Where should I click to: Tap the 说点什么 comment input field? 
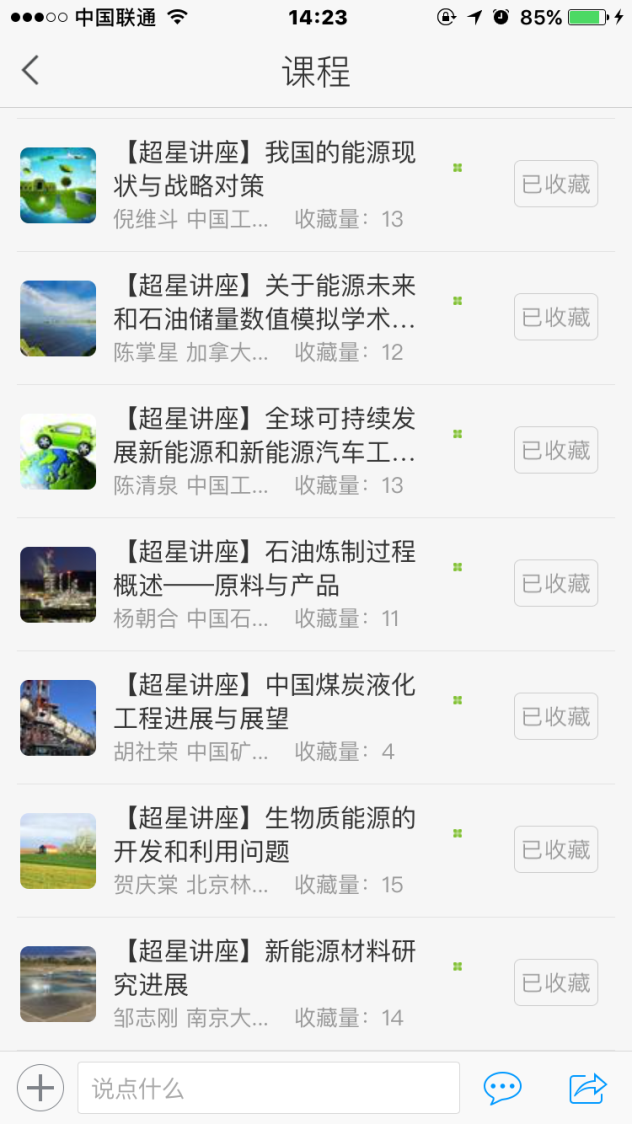point(268,1088)
